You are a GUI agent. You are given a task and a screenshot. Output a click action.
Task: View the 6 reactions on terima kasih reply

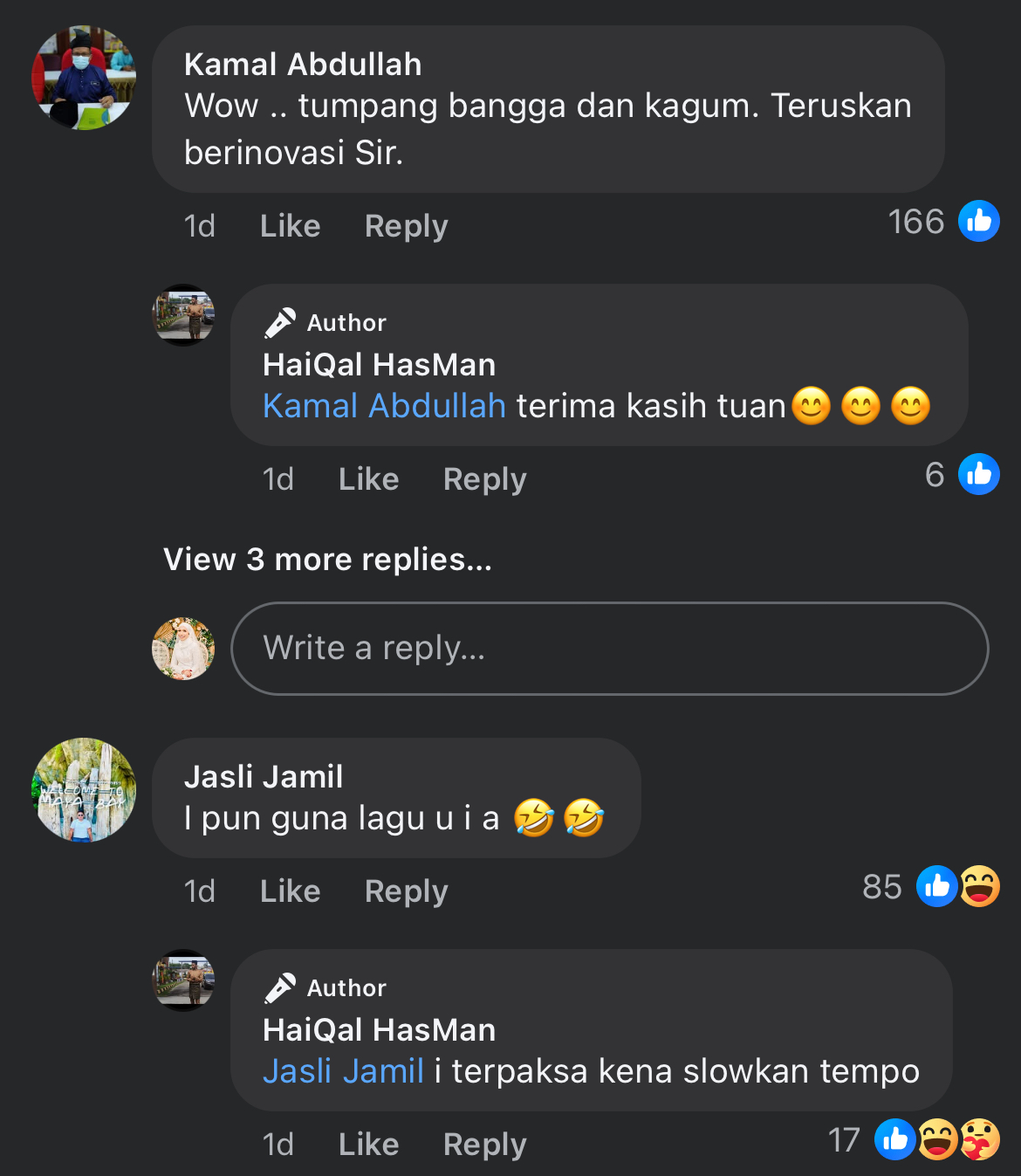click(x=961, y=475)
